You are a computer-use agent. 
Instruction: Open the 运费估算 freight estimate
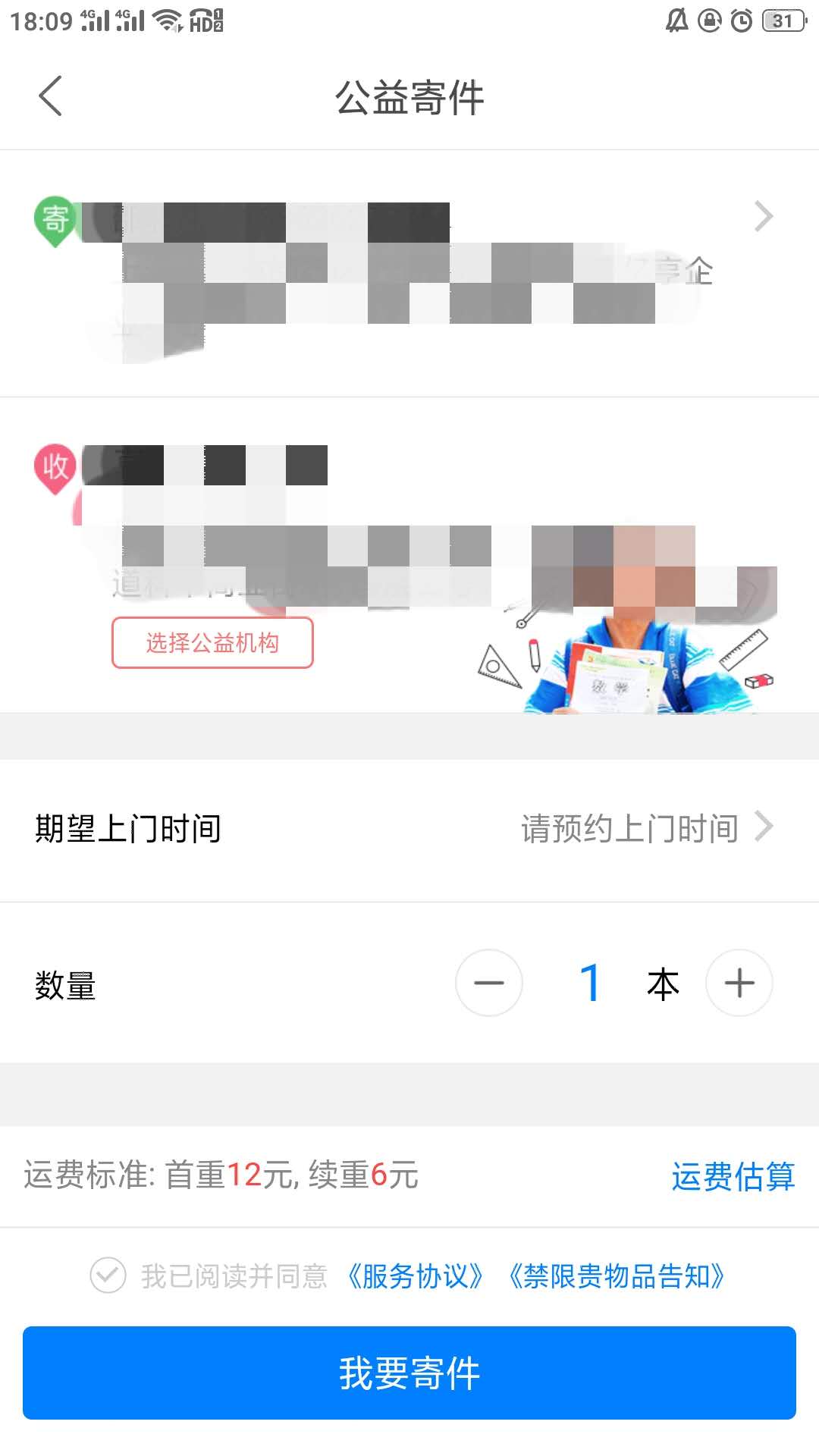coord(733,1176)
